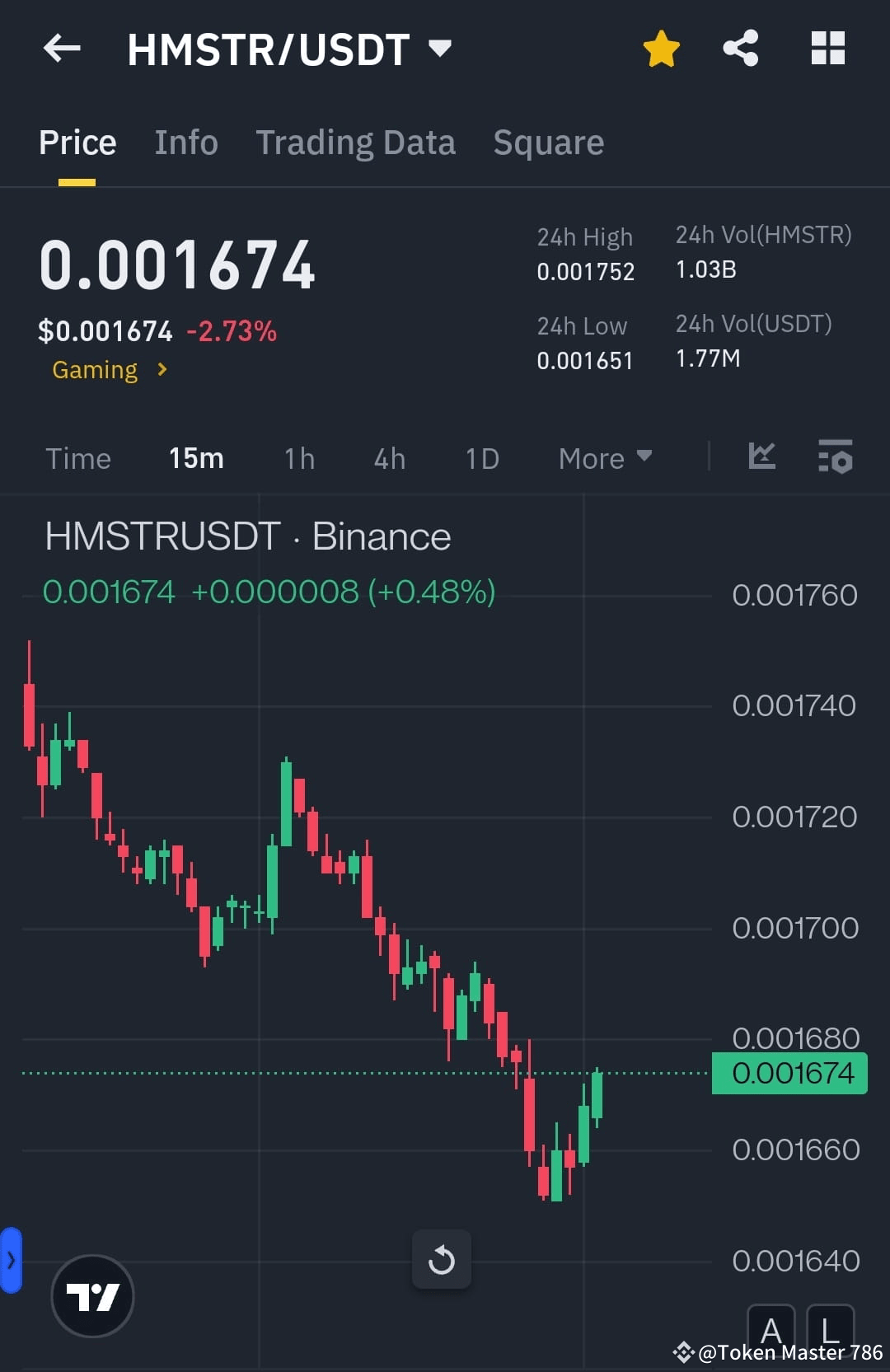Open the Square tab
The width and height of the screenshot is (890, 1372).
coord(548,142)
